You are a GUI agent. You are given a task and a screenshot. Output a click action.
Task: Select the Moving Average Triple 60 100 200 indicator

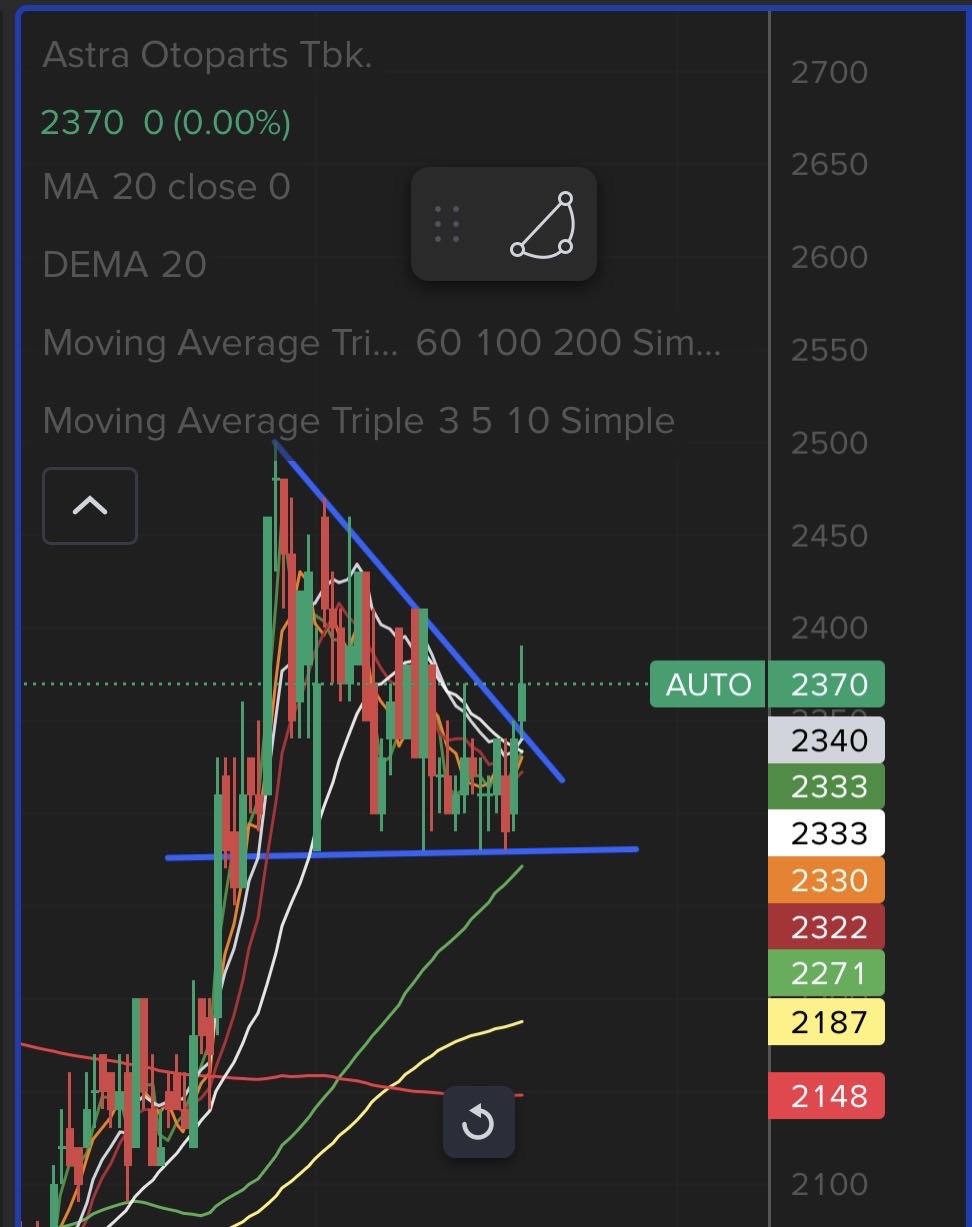[380, 343]
